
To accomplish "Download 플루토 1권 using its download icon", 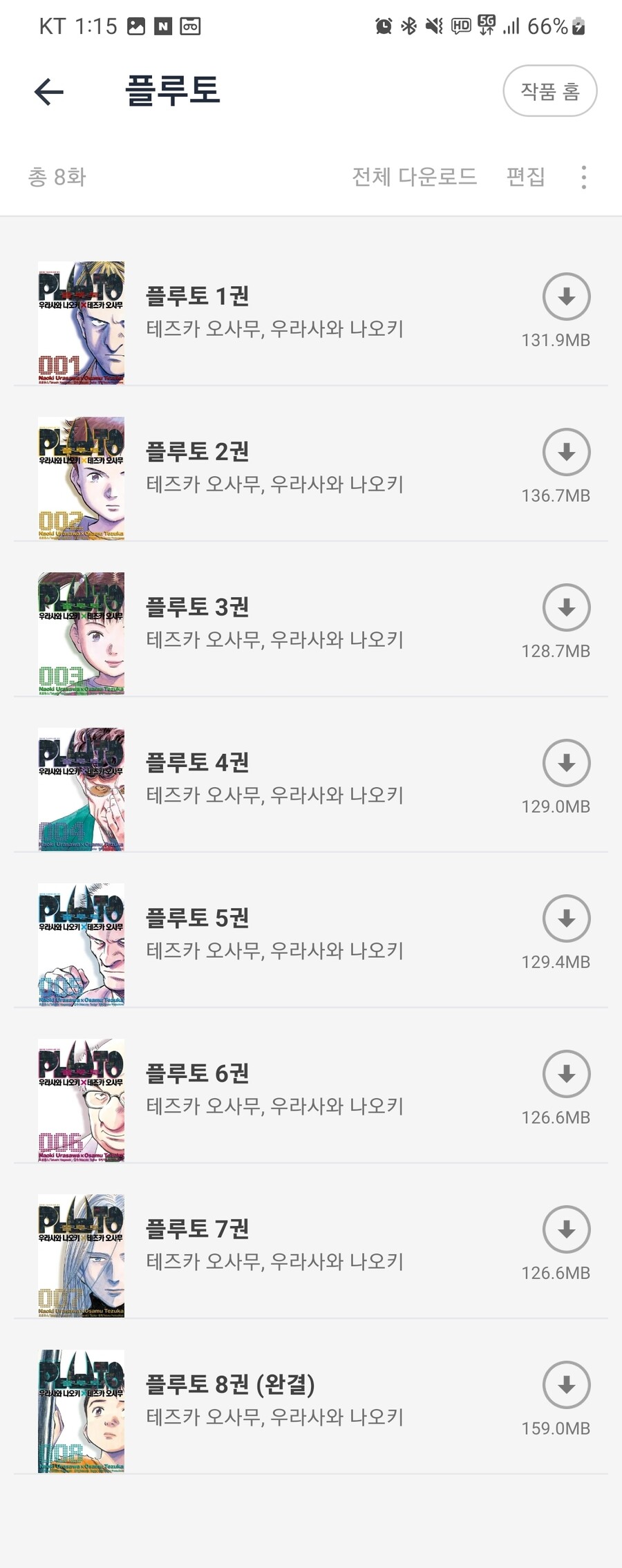I will tap(566, 296).
